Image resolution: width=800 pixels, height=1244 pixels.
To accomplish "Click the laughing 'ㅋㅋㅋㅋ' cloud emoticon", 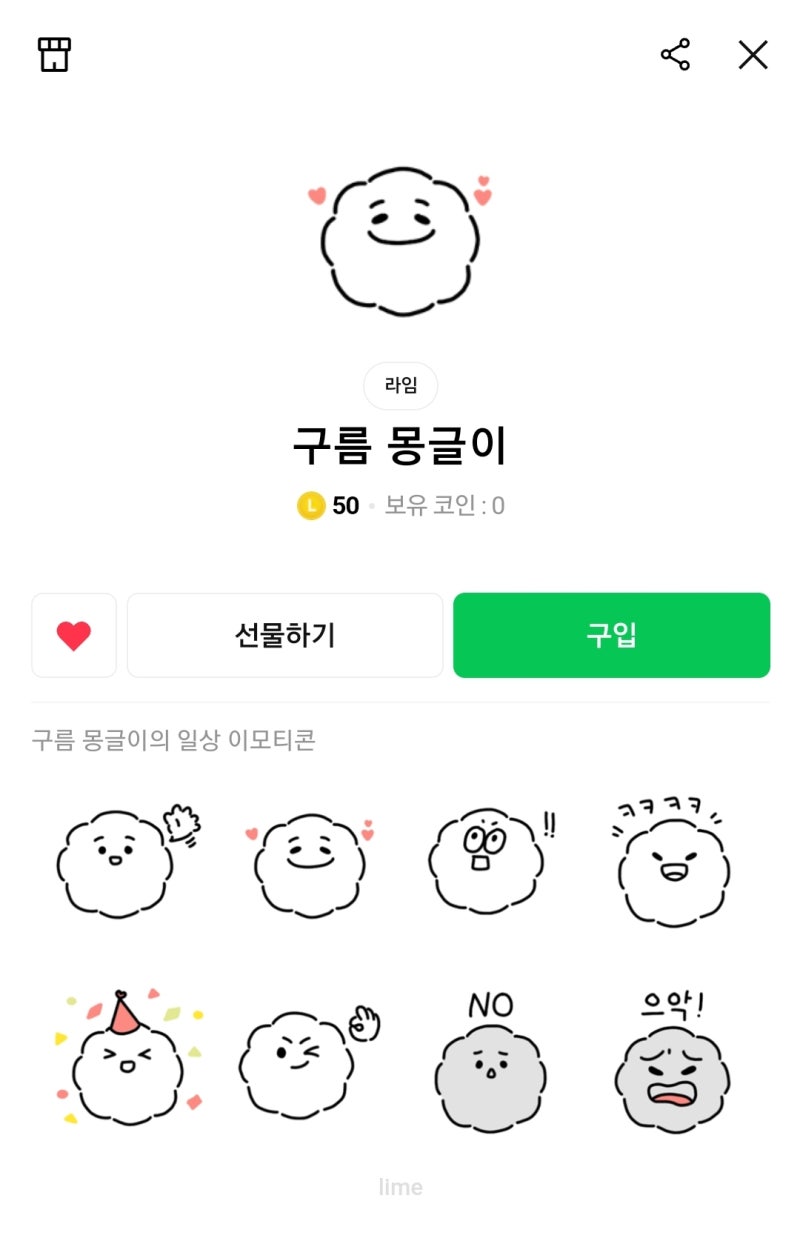I will point(672,865).
